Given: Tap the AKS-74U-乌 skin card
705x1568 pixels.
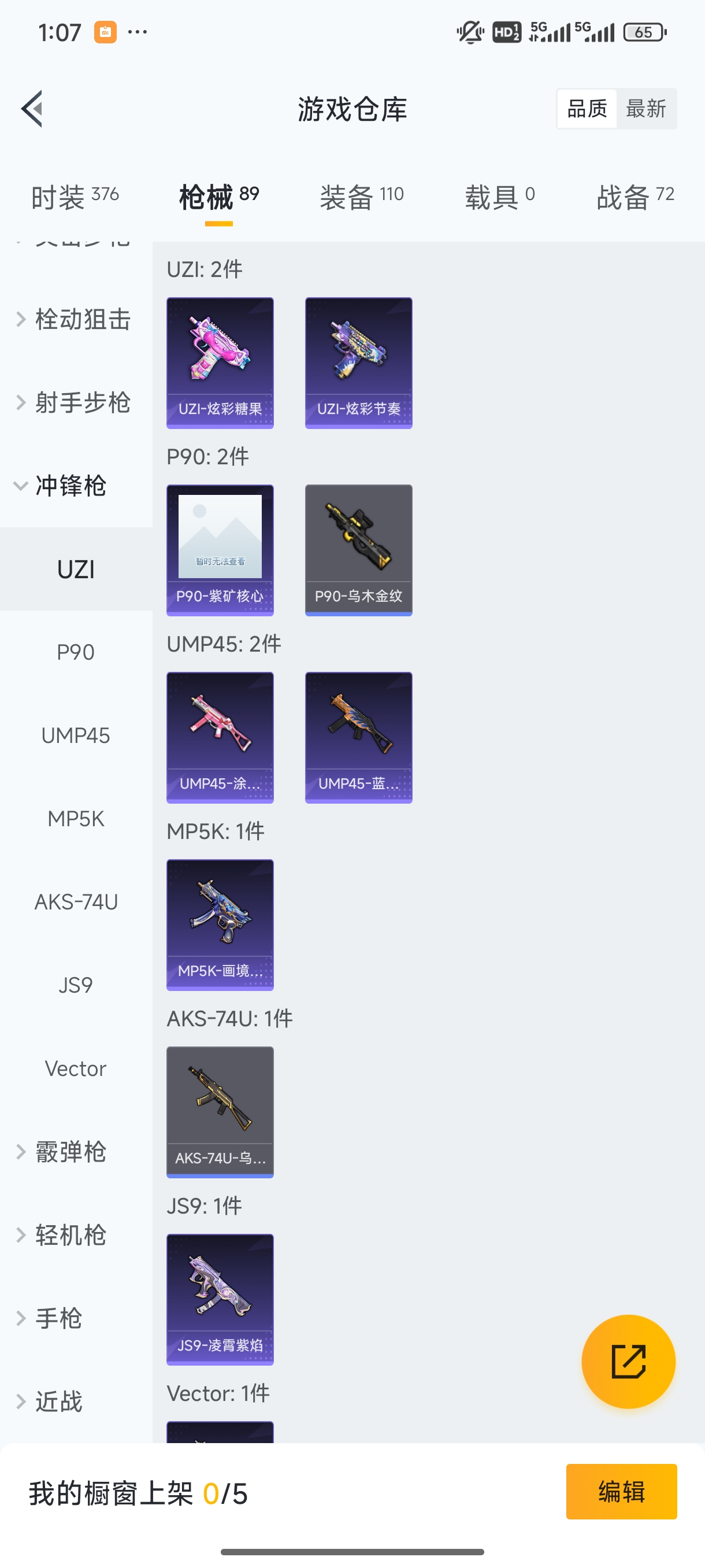Looking at the screenshot, I should pyautogui.click(x=220, y=1111).
